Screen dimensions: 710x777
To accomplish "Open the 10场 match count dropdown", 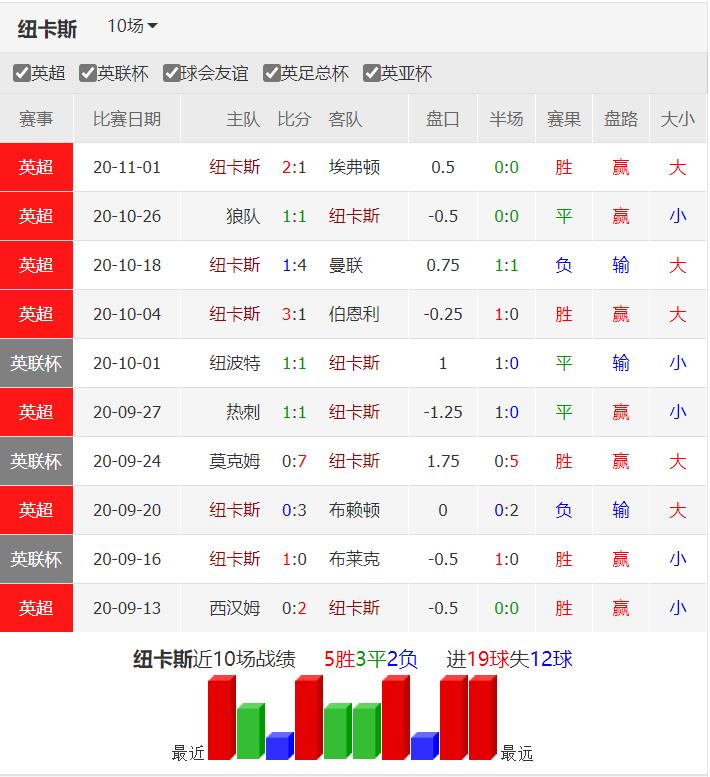I will [132, 27].
